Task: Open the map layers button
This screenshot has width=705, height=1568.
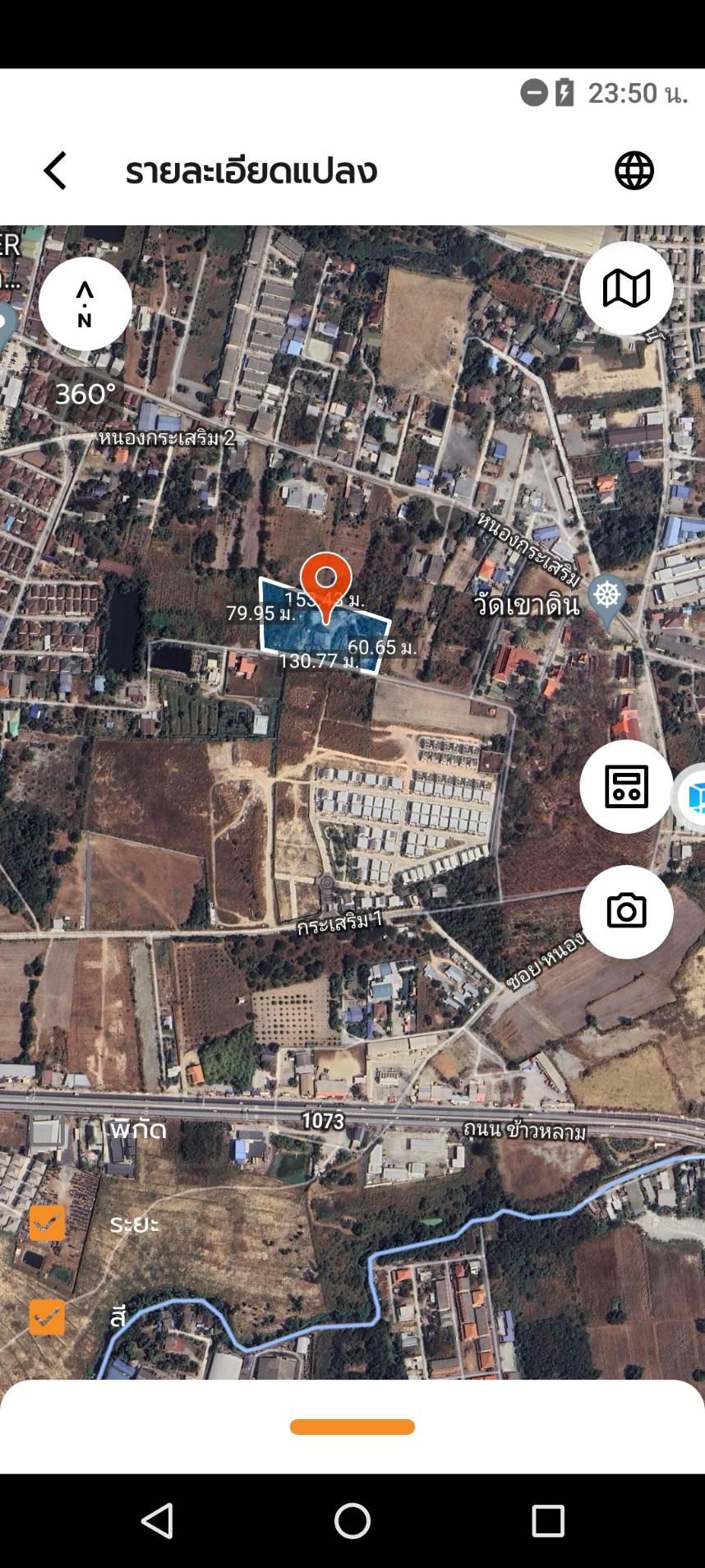Action: click(626, 289)
